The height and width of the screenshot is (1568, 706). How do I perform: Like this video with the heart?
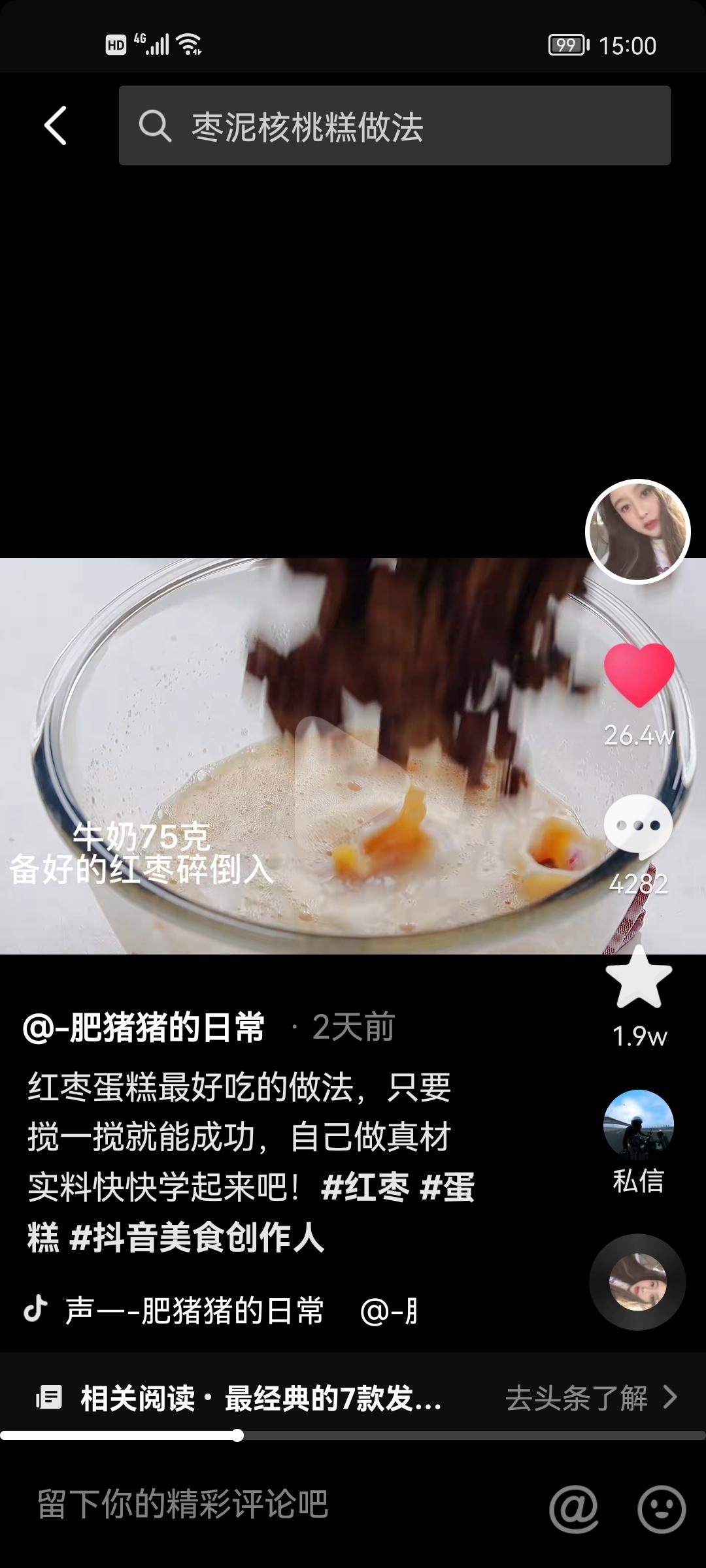[639, 676]
